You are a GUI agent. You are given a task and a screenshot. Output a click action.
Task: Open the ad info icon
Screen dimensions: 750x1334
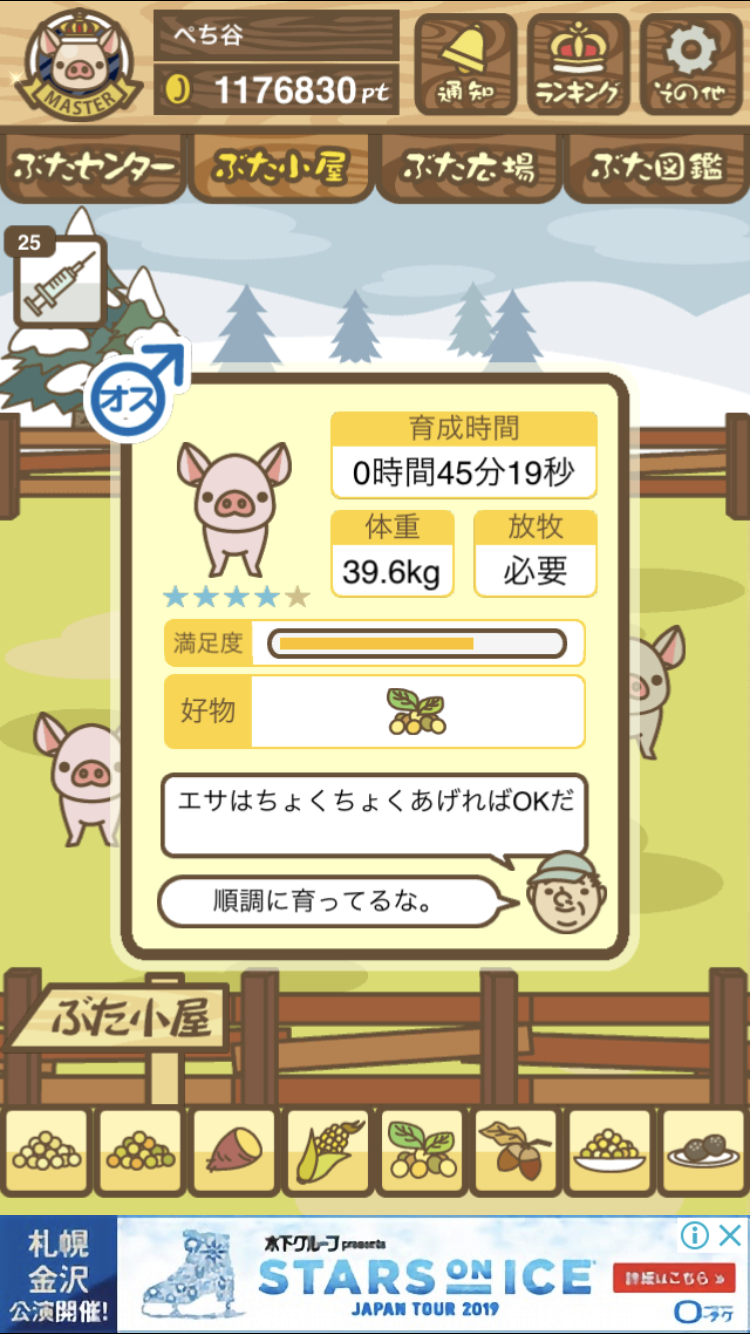point(695,1236)
